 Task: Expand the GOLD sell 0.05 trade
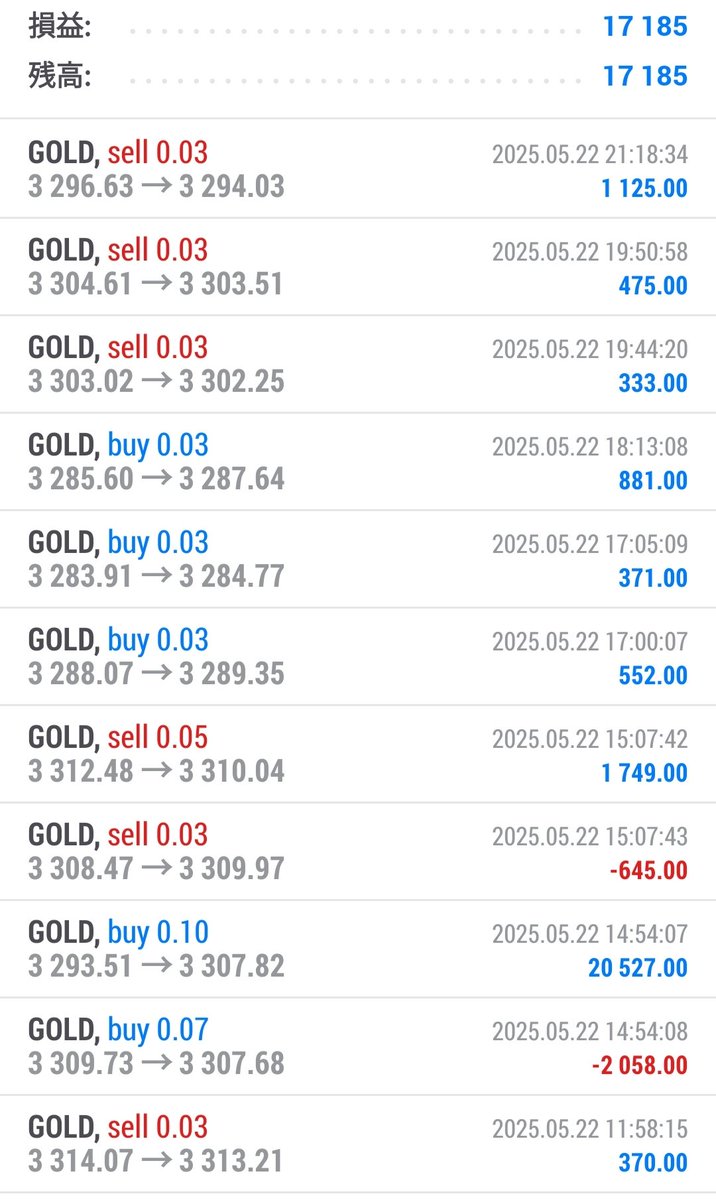pyautogui.click(x=358, y=754)
